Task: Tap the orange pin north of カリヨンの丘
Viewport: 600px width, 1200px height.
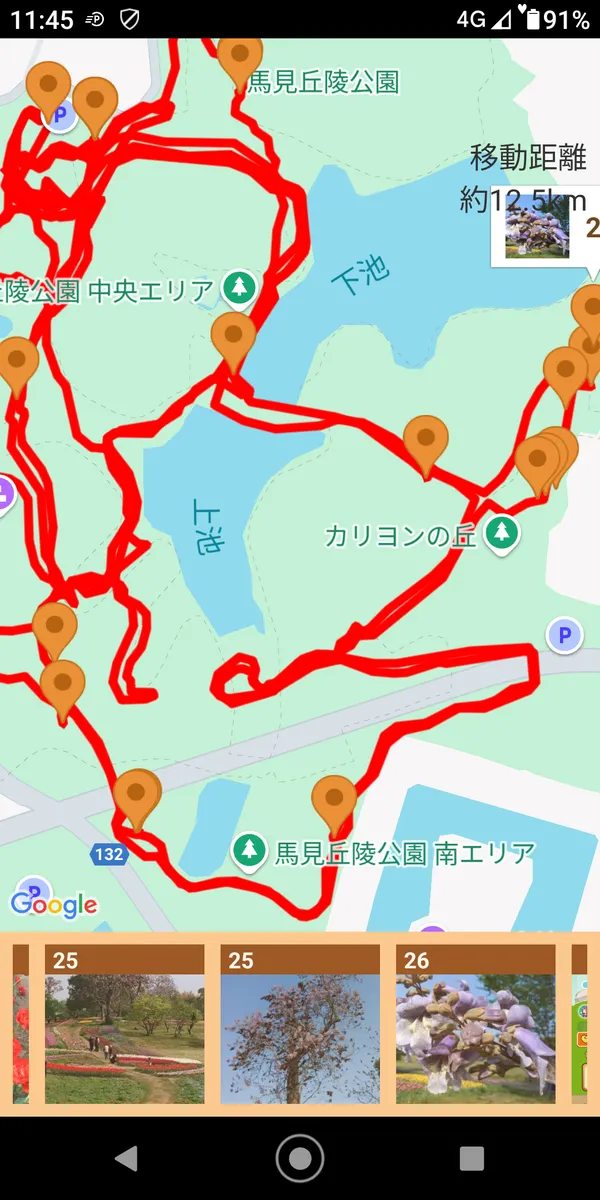Action: pos(426,440)
